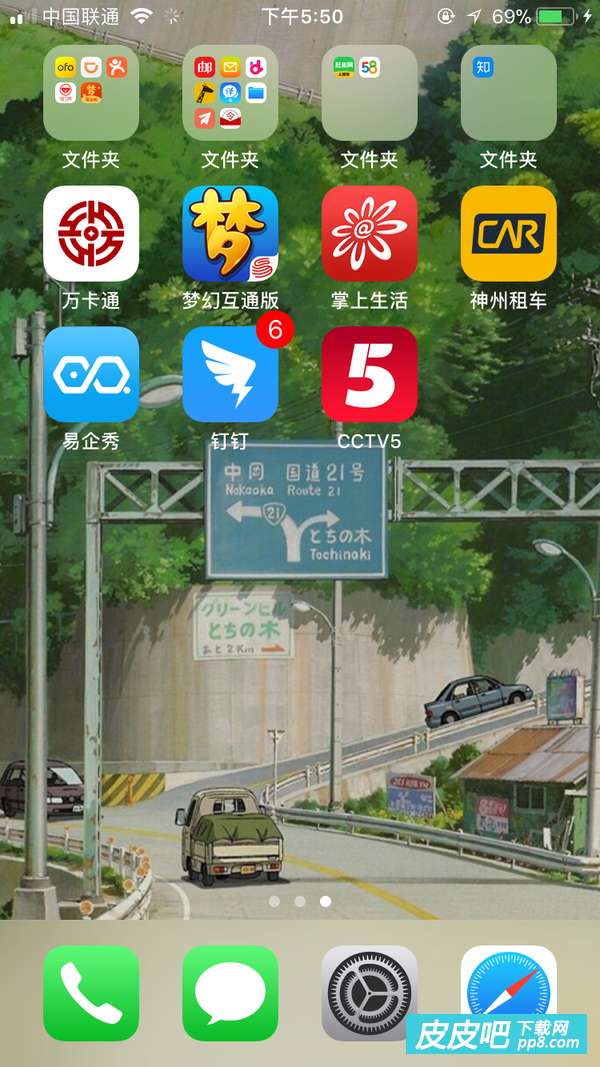Launch the 易企秀 app
600x1067 pixels.
91,374
